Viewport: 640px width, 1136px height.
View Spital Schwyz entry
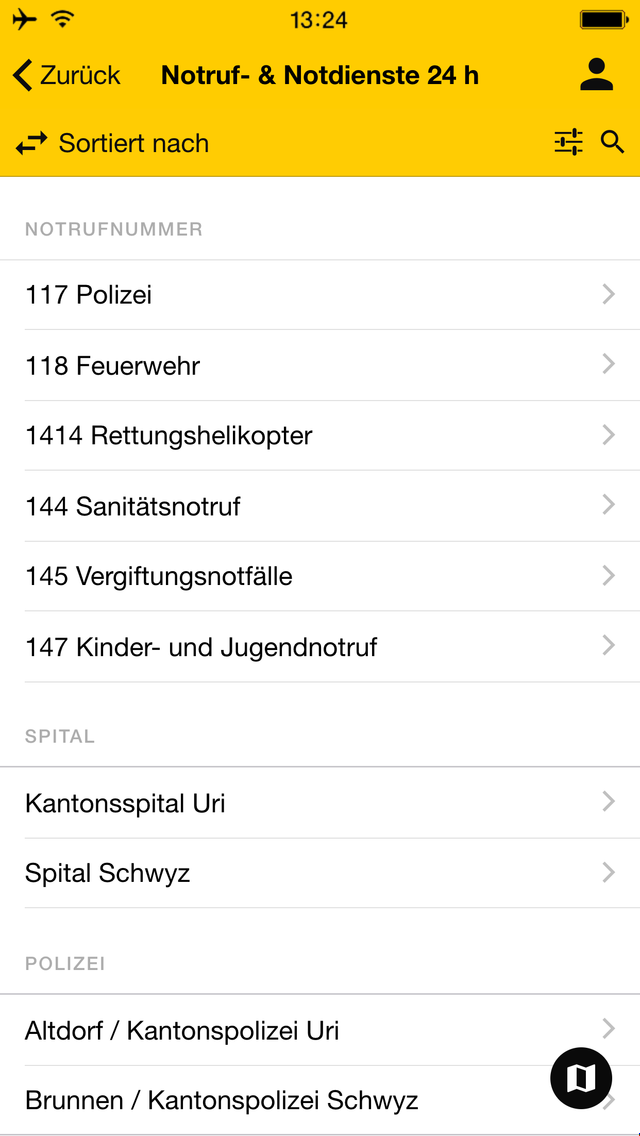[x=320, y=873]
